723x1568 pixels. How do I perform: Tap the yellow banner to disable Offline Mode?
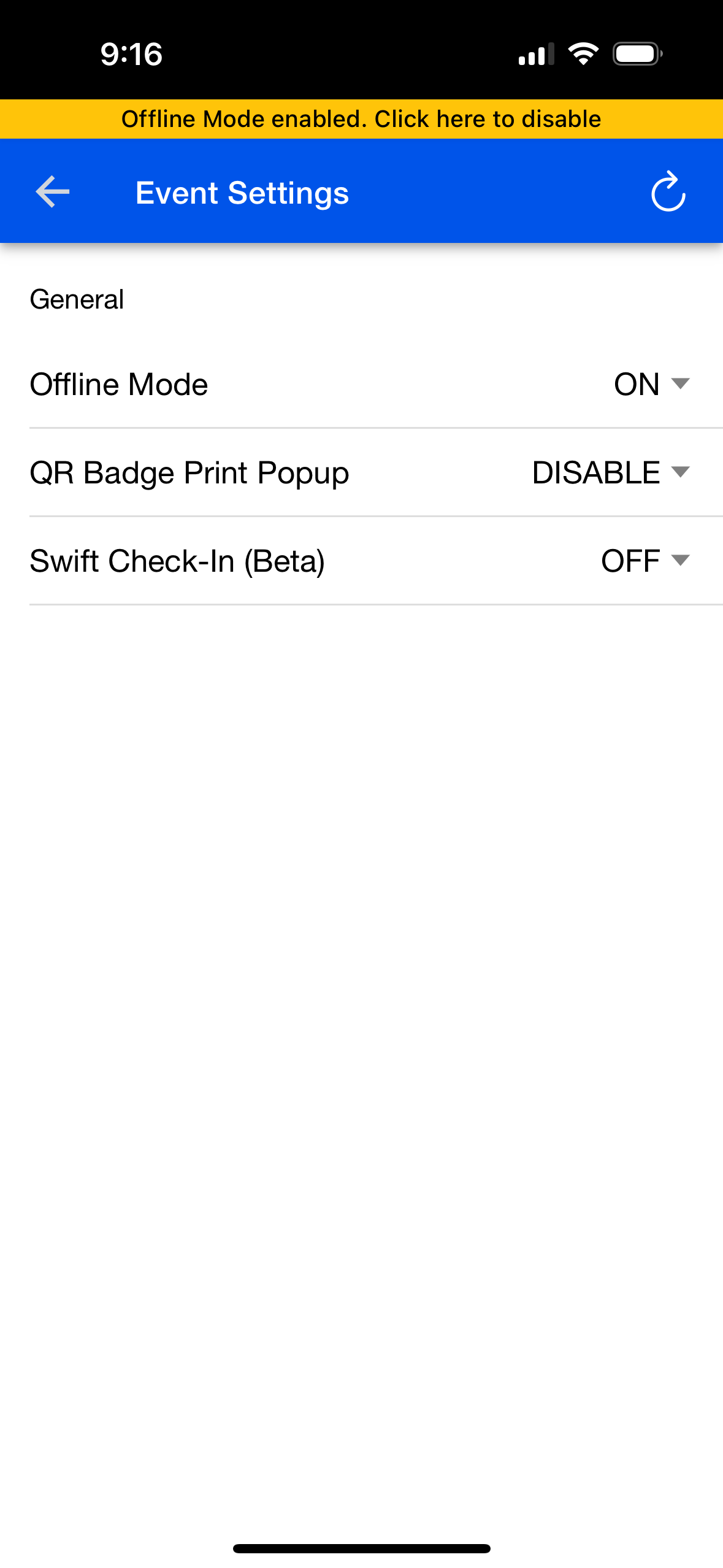(x=361, y=119)
